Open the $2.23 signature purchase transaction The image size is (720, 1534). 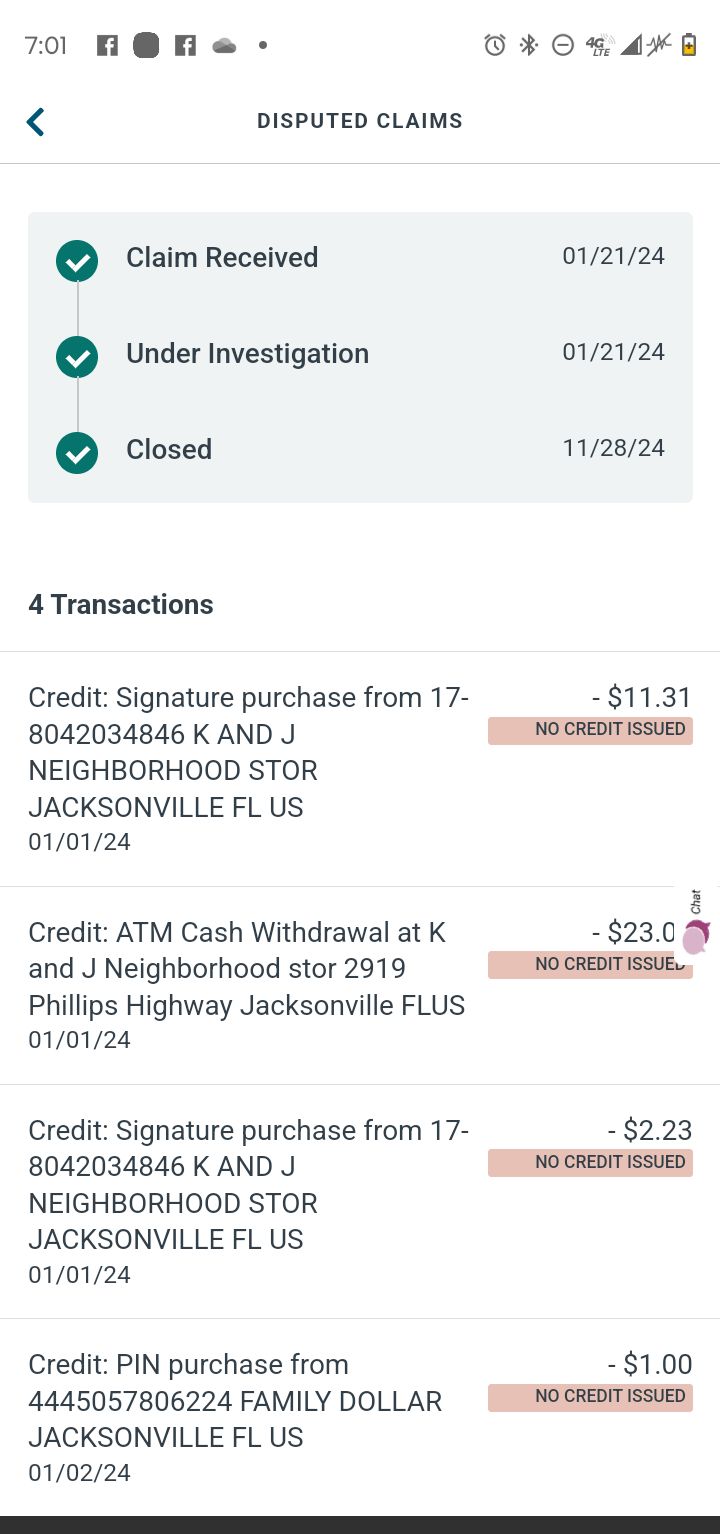tap(250, 1200)
